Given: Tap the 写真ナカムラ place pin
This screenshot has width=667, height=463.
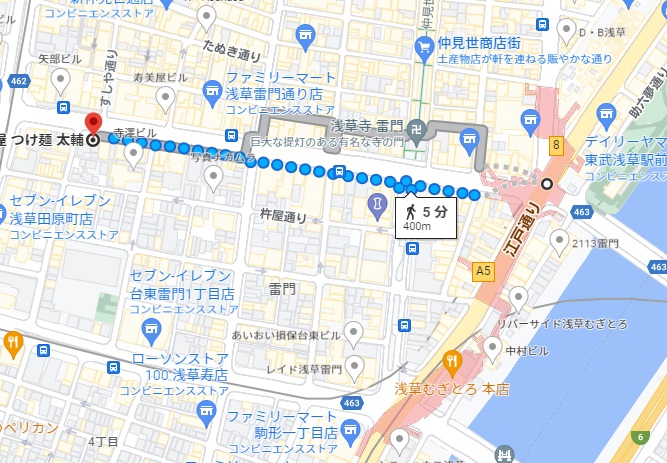Looking at the screenshot, I should pyautogui.click(x=213, y=179).
